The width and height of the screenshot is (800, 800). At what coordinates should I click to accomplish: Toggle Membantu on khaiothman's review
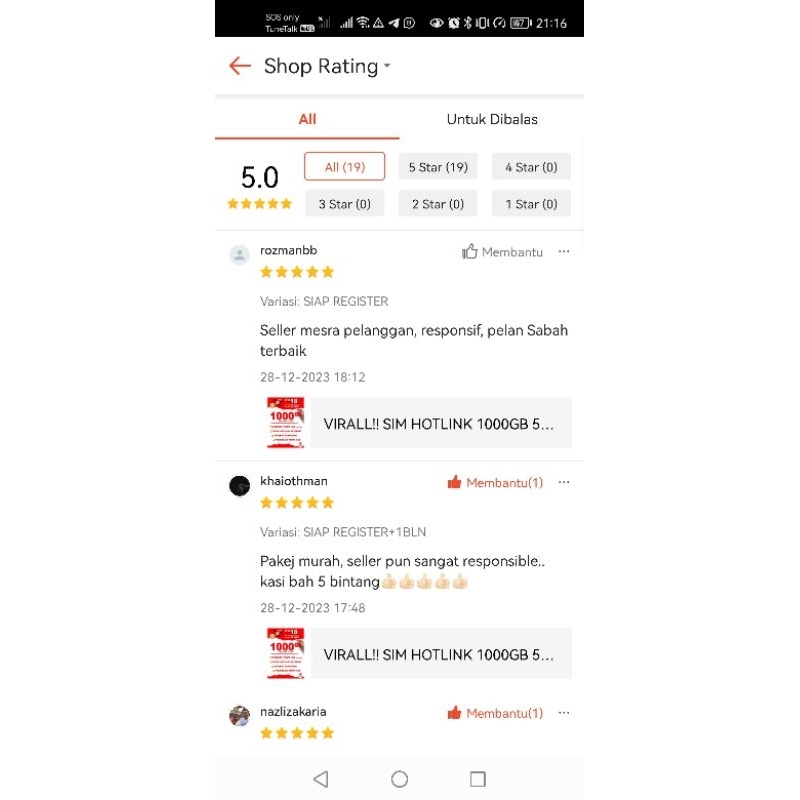495,482
